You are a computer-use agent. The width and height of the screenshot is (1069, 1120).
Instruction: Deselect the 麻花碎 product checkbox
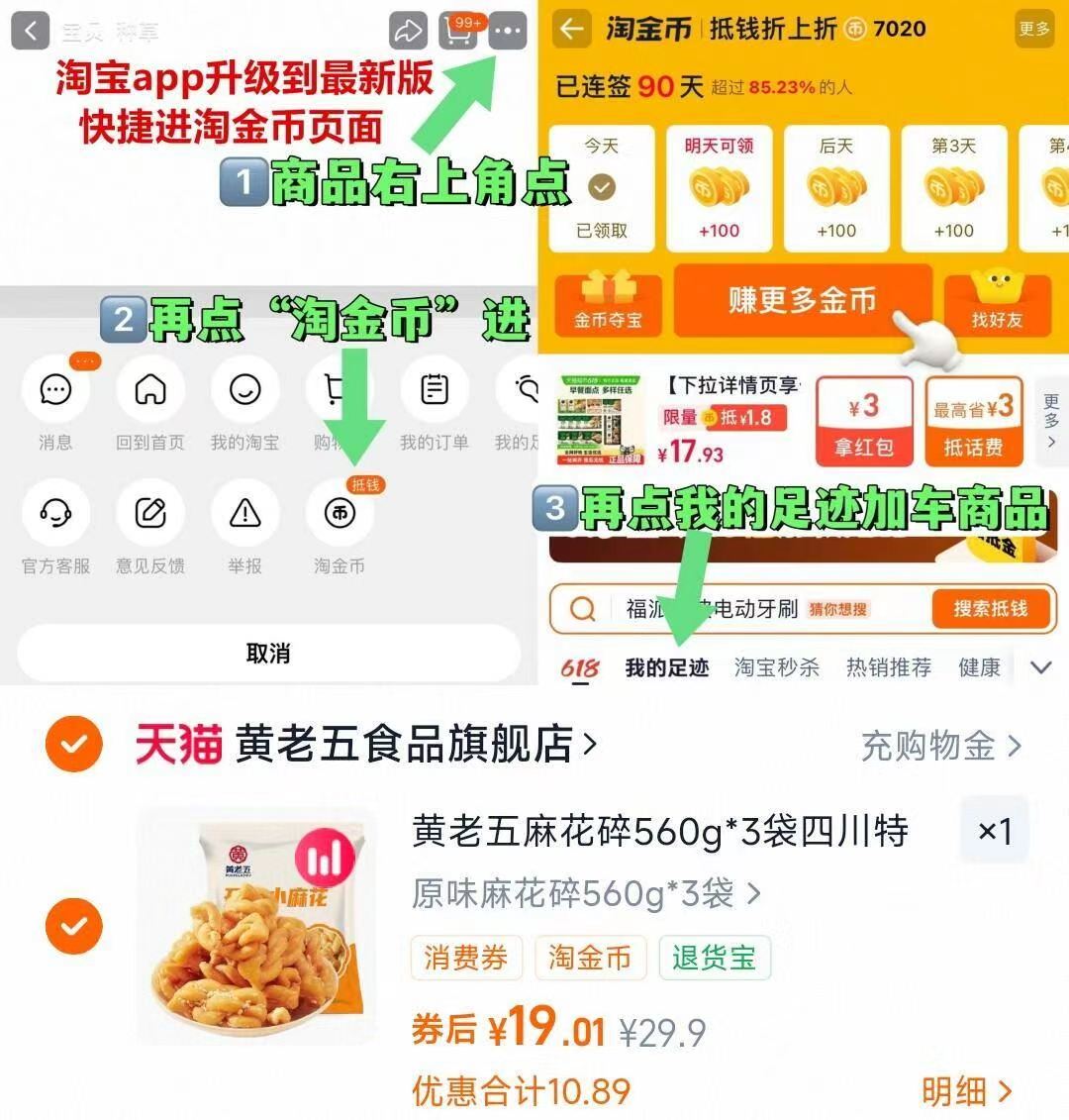pos(73,926)
